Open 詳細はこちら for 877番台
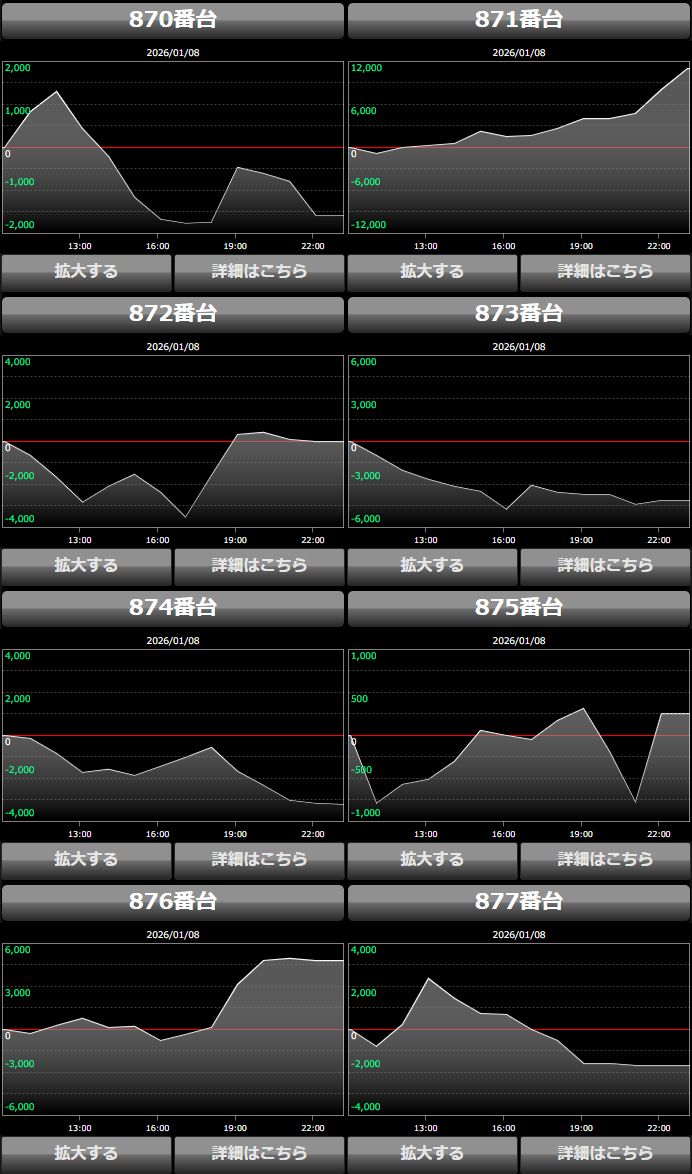 (x=605, y=1154)
